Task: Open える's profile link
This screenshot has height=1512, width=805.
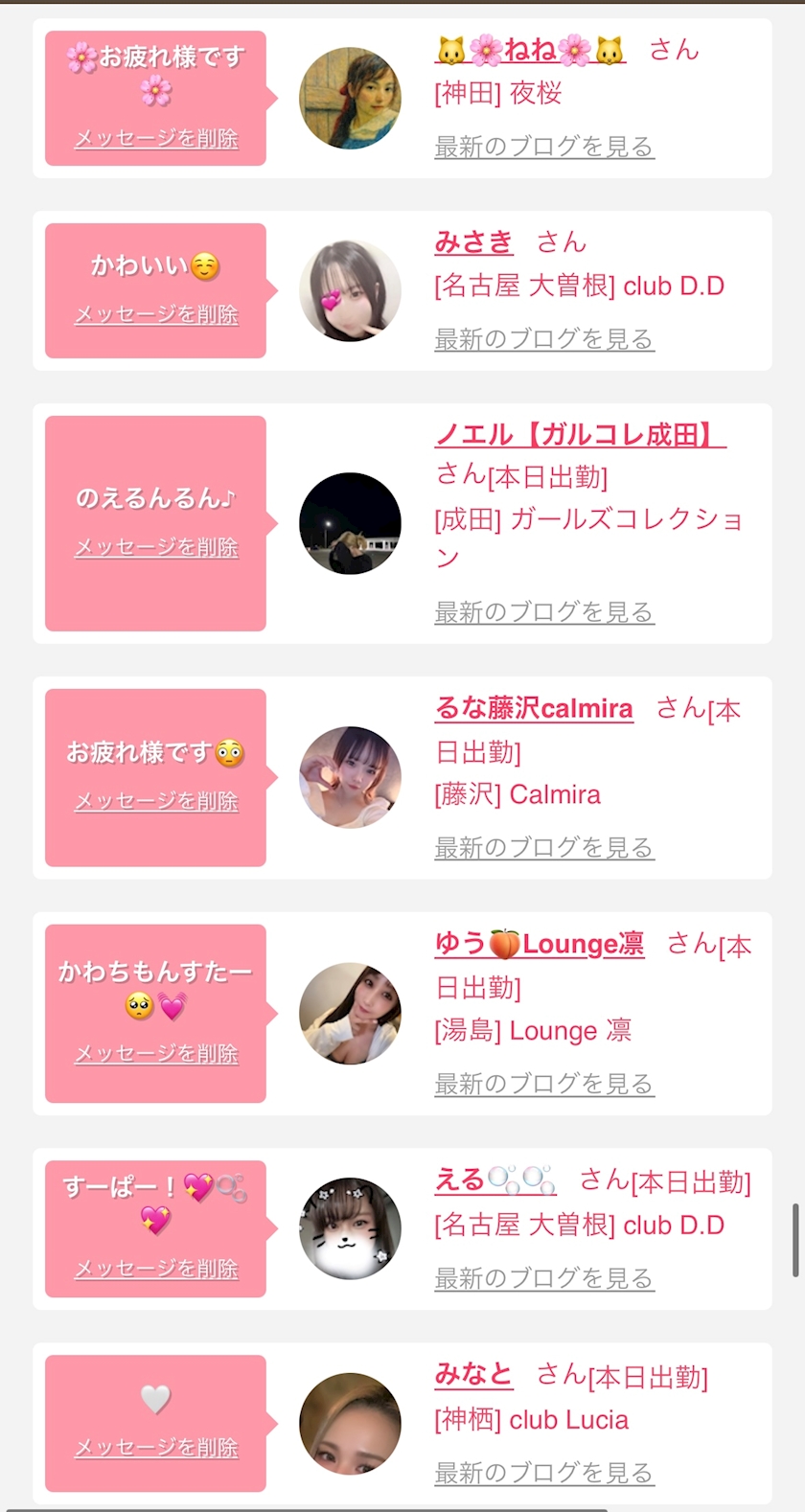Action: [494, 1180]
